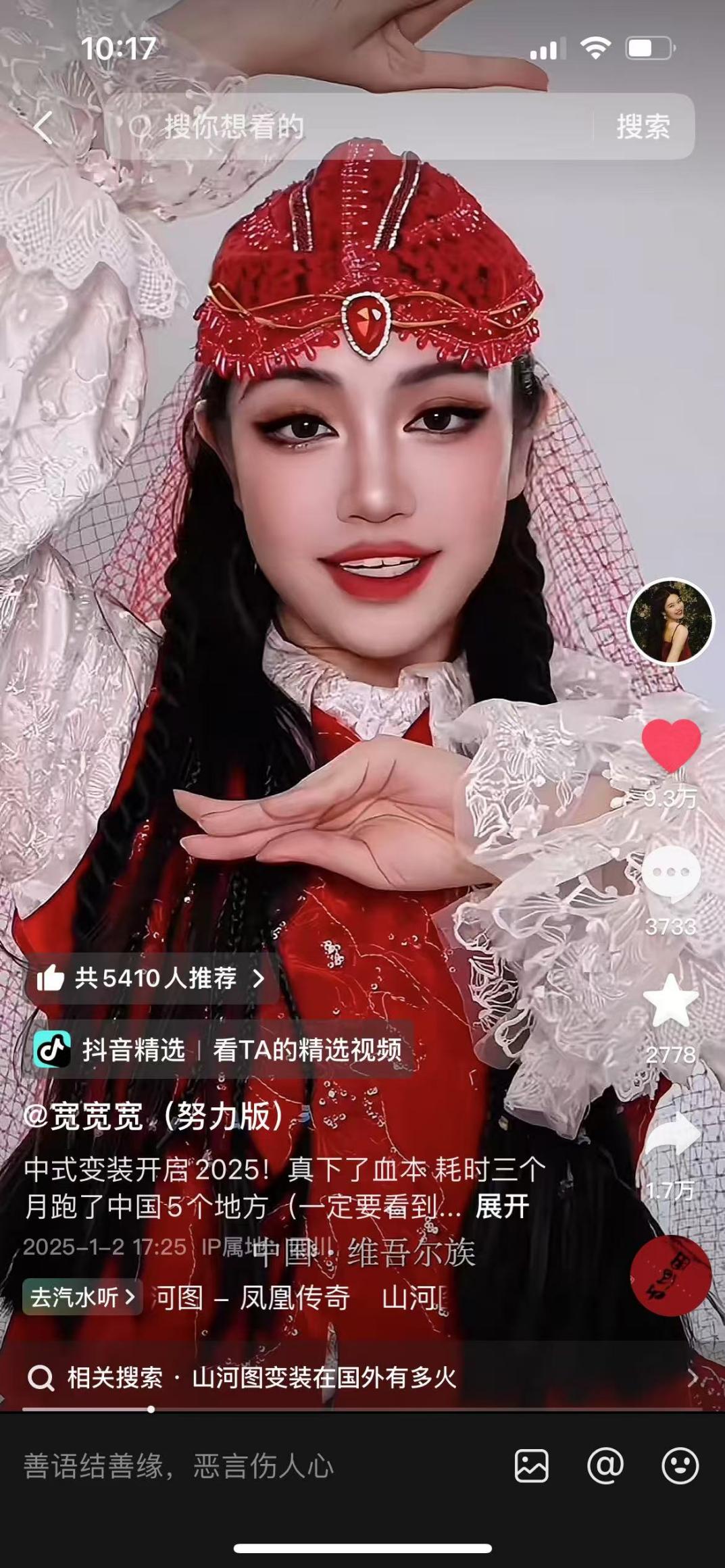View the 共5410人推荐 recommendations
The image size is (725, 1568).
click(x=151, y=978)
